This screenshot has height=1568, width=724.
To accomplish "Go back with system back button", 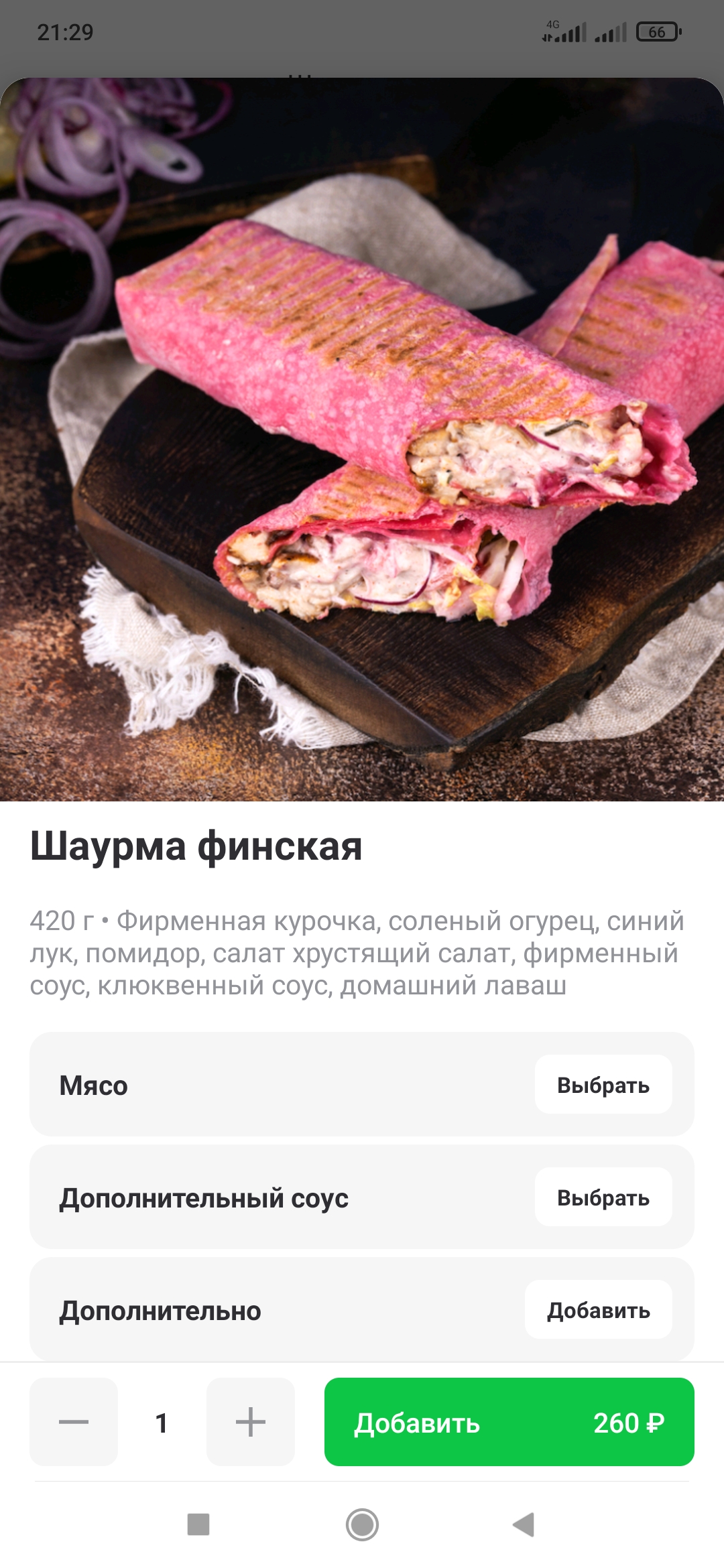I will point(524,1524).
